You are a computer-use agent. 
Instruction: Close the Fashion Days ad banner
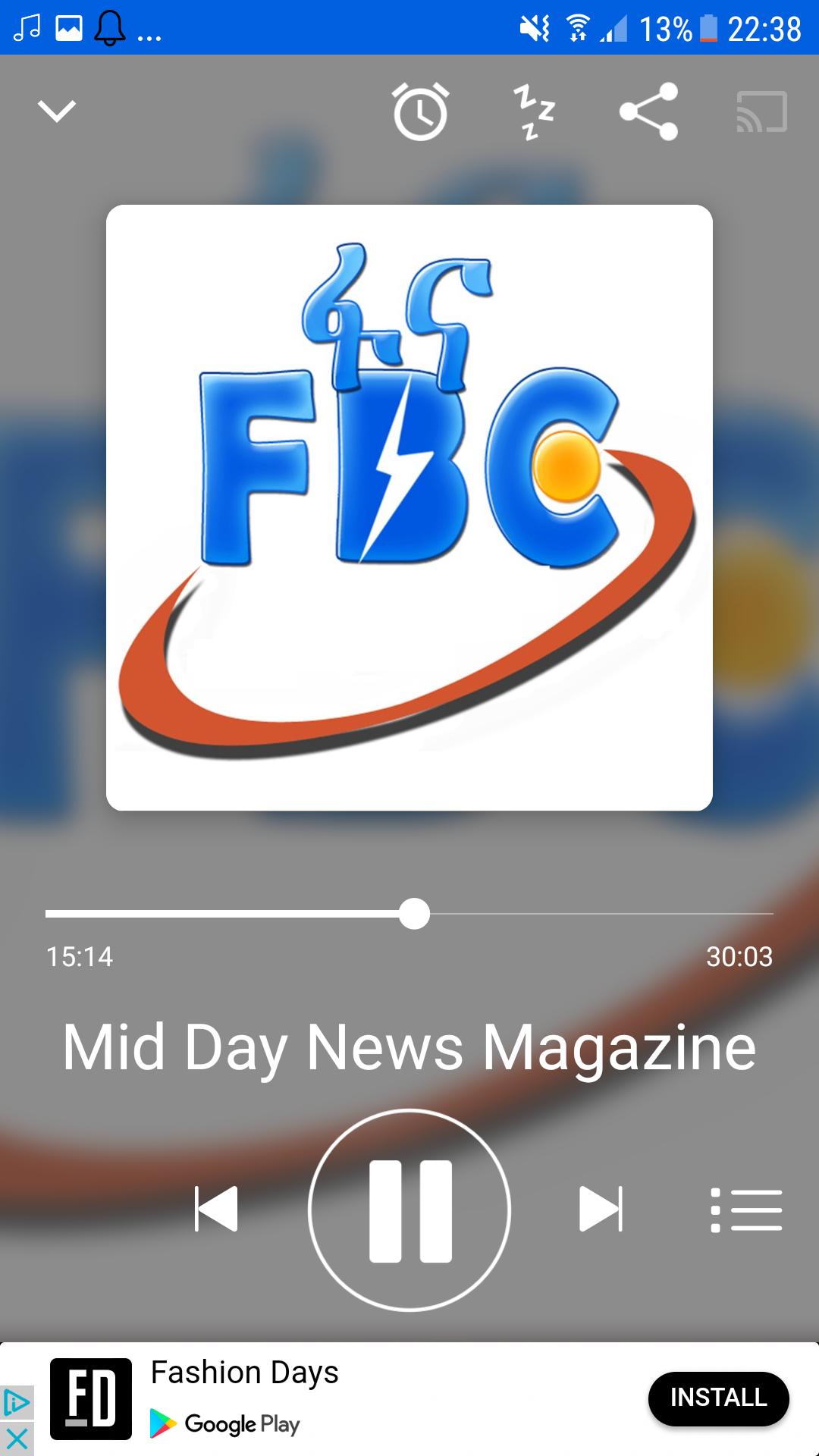[x=17, y=1438]
